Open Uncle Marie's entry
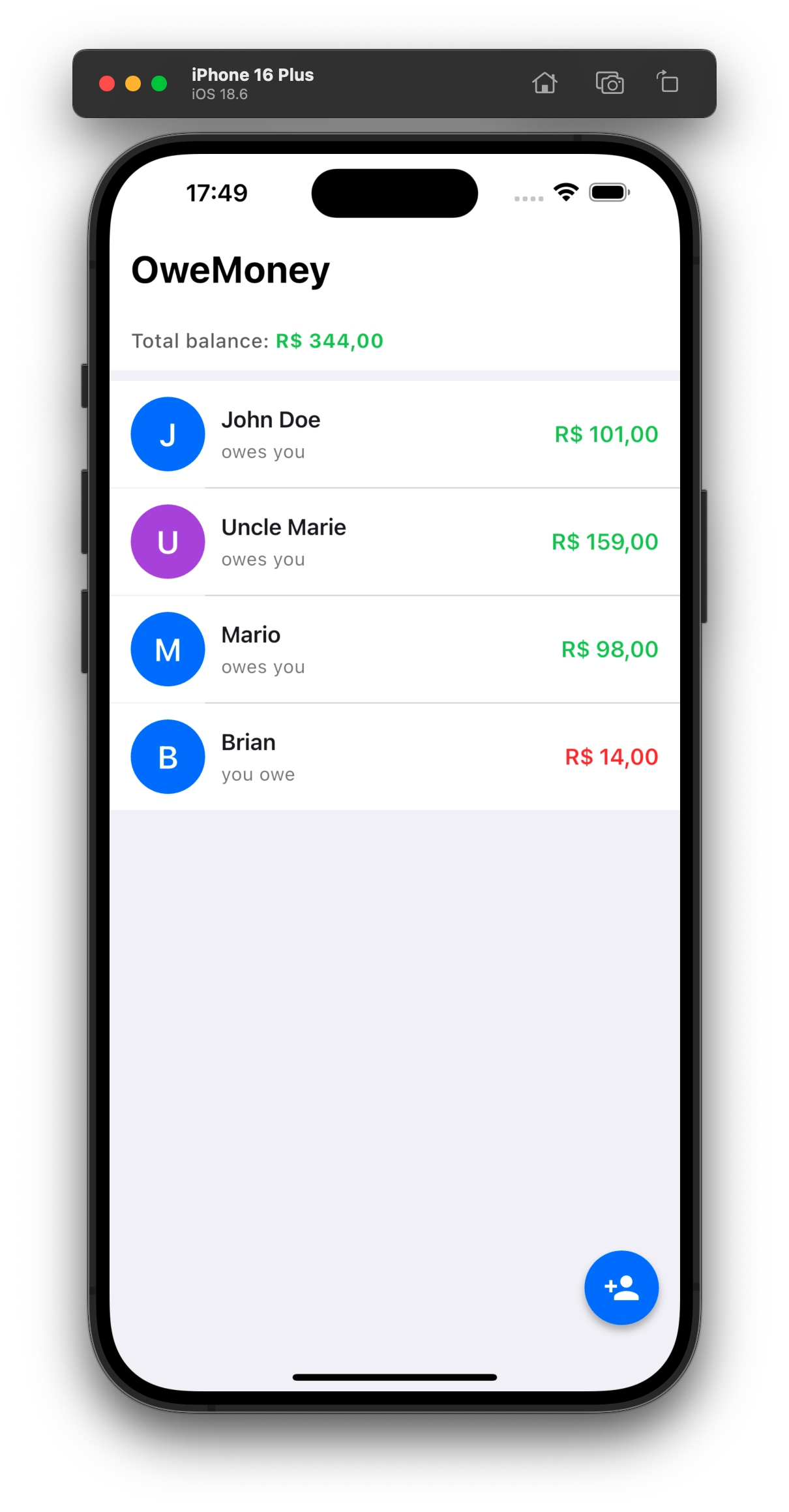Viewport: 789px width, 1512px height. coord(394,542)
